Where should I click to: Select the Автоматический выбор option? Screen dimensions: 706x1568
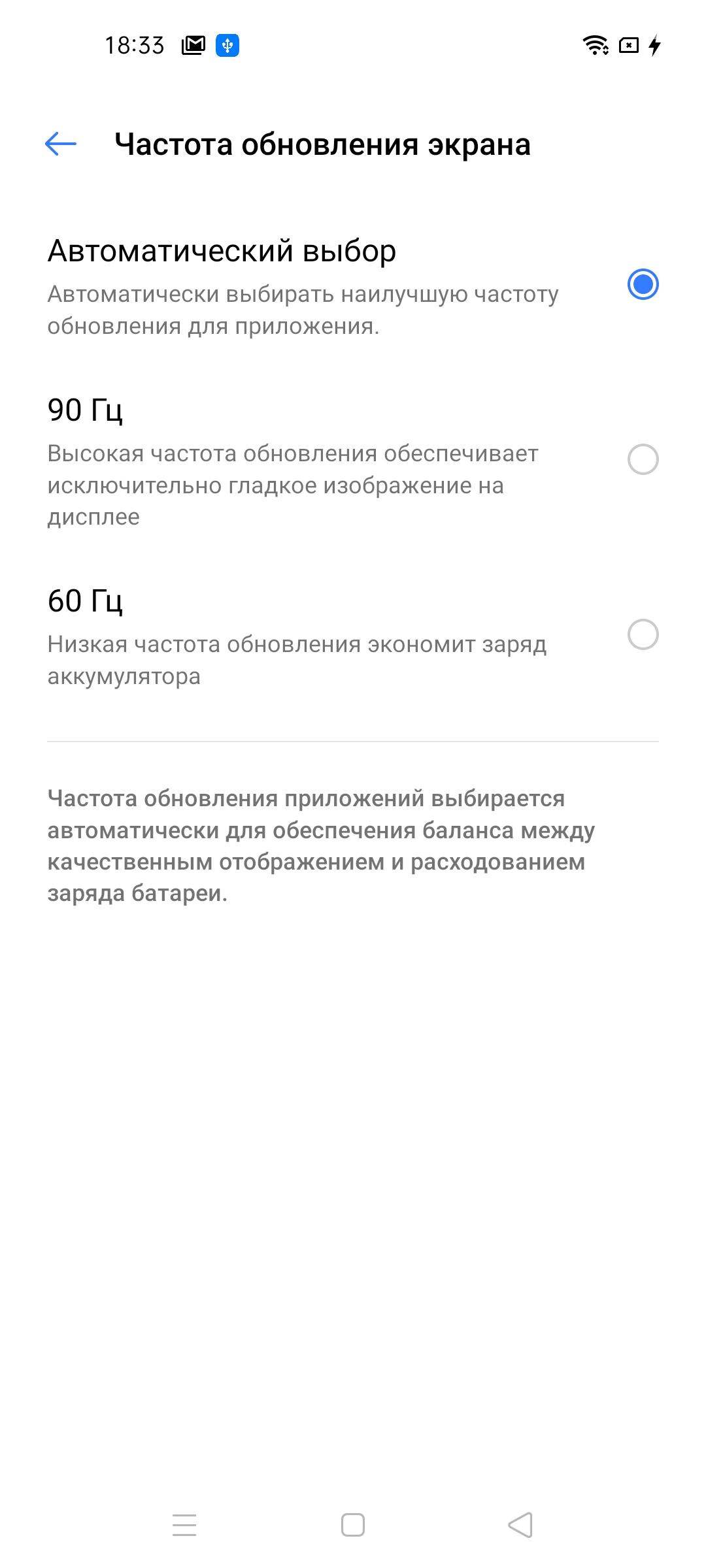coord(643,284)
